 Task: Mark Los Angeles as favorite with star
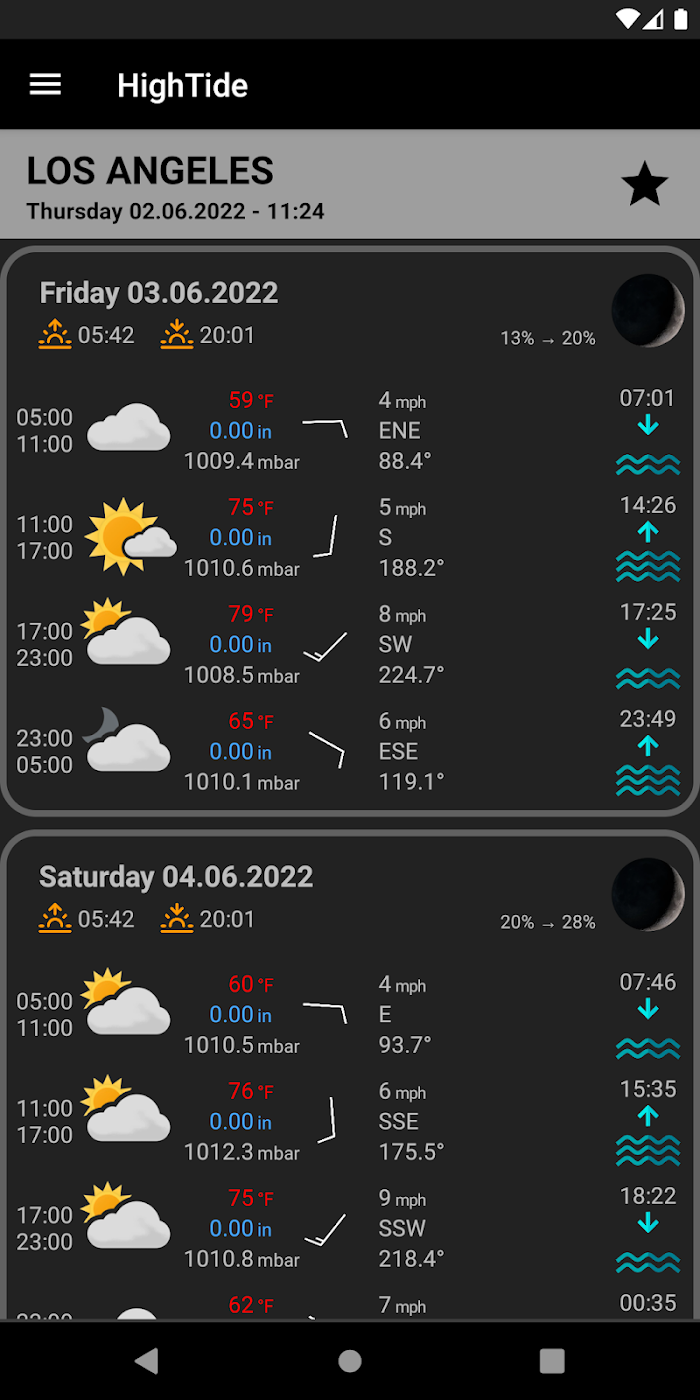[644, 185]
